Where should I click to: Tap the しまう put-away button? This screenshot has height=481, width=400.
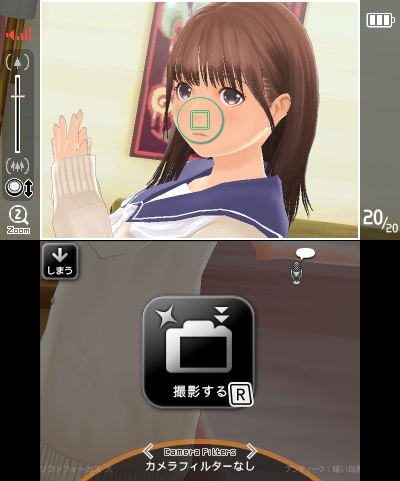point(60,261)
